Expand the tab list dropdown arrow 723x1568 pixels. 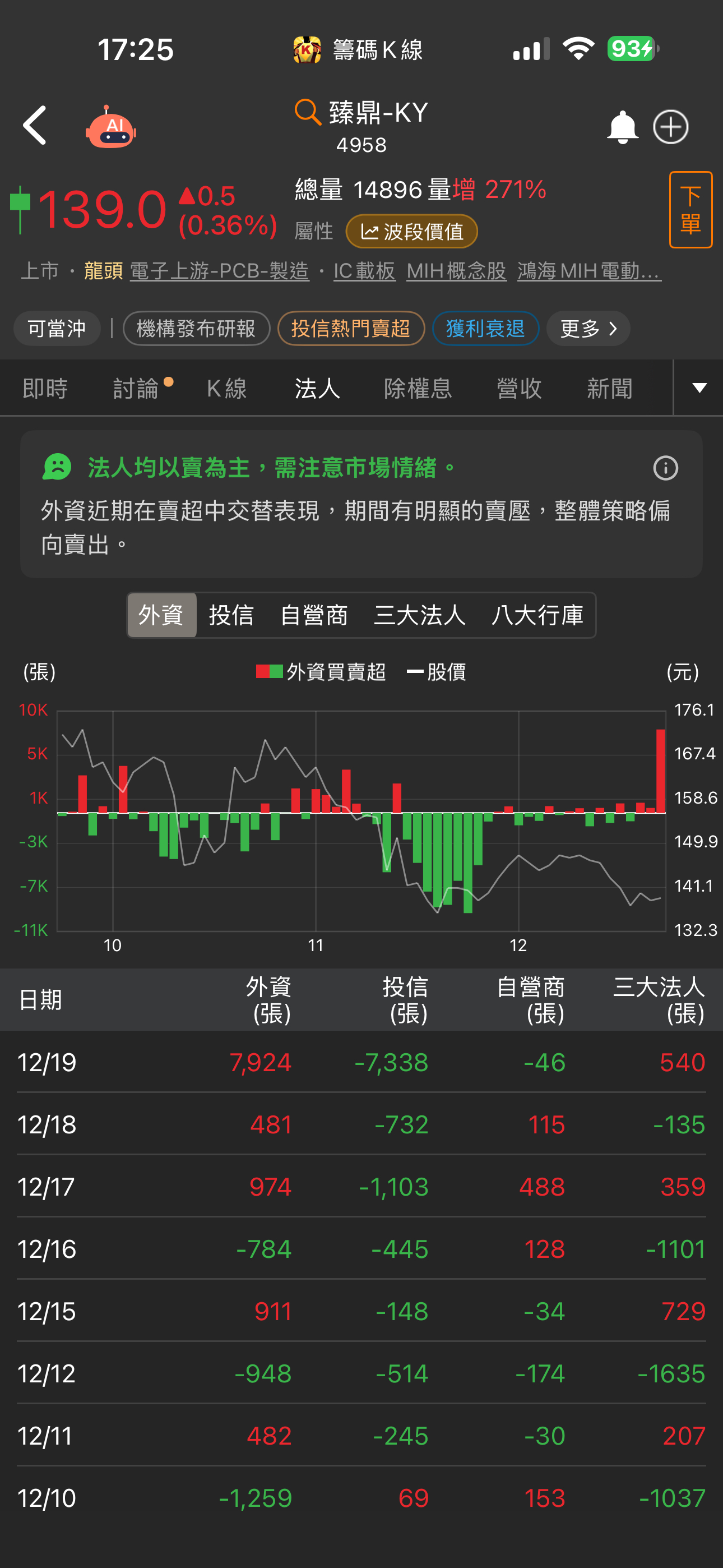click(x=699, y=388)
